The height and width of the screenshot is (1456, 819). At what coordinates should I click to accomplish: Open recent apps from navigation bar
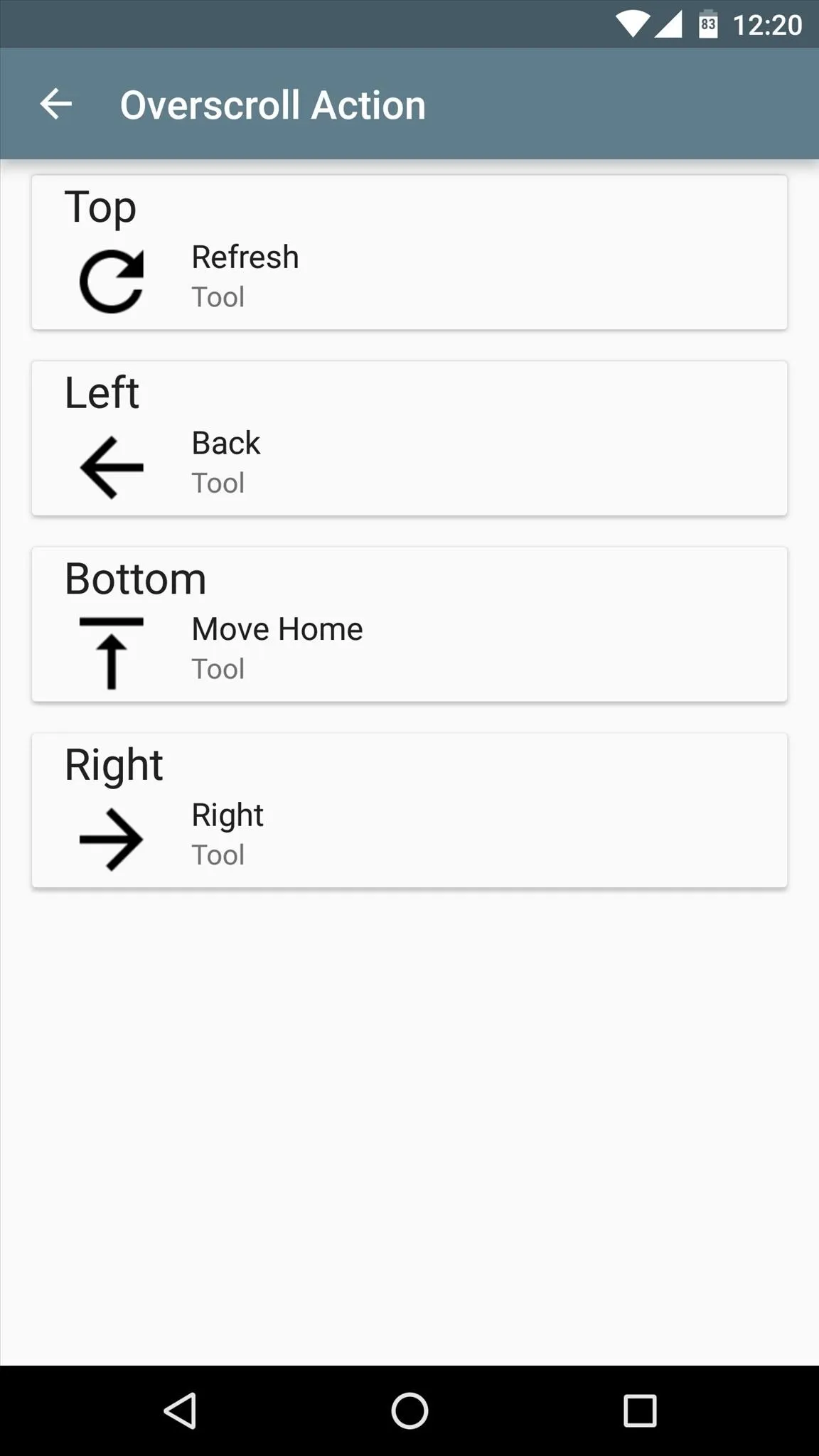[640, 1410]
